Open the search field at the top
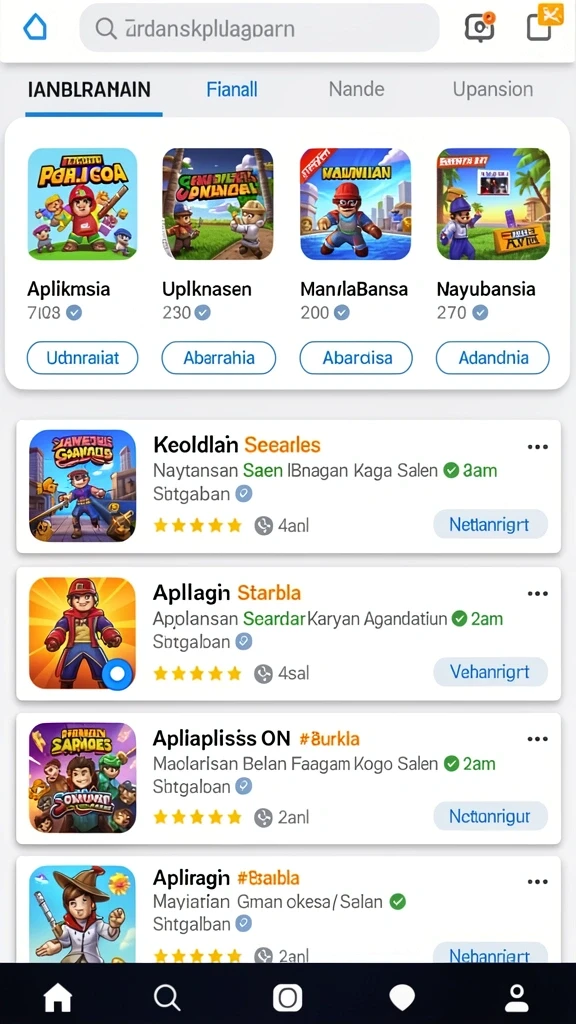The height and width of the screenshot is (1024, 576). pyautogui.click(x=259, y=28)
